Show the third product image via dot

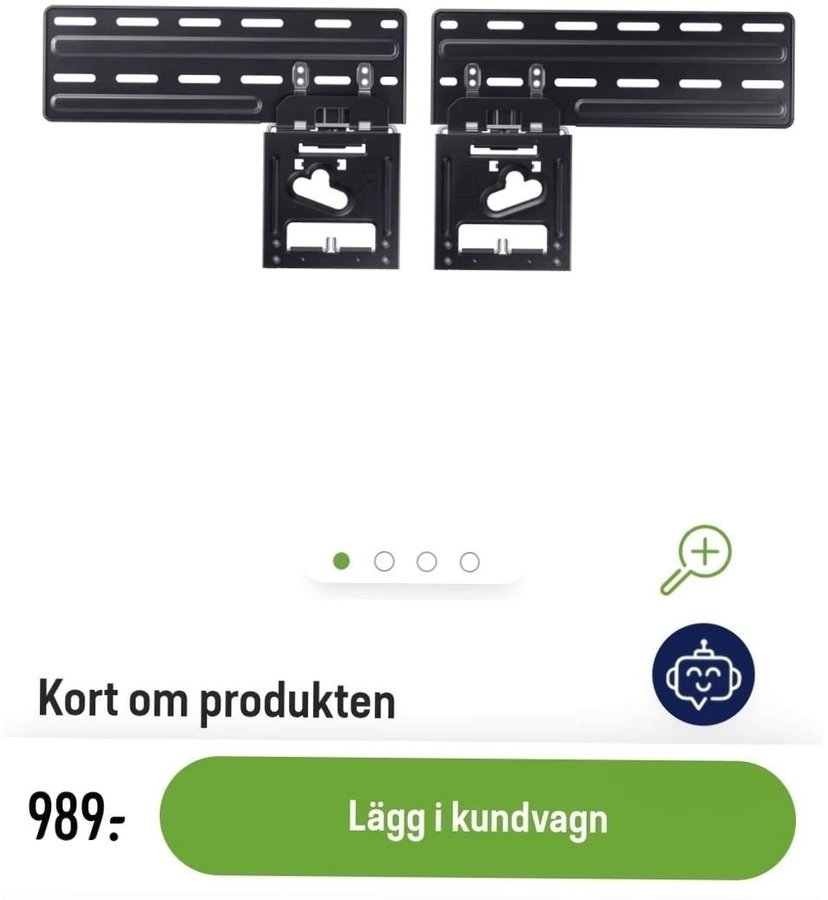(427, 562)
